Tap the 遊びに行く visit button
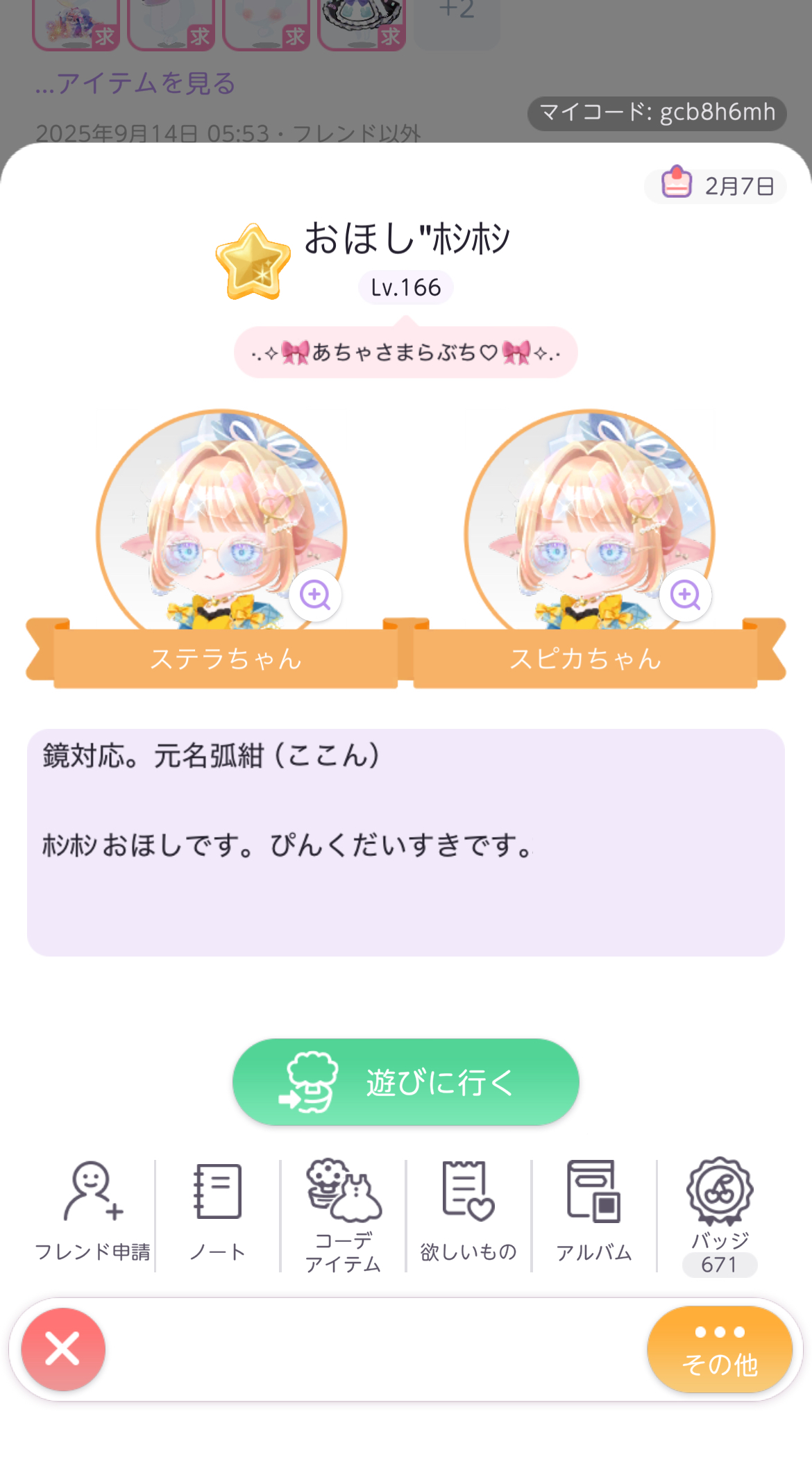This screenshot has width=812, height=1482. click(x=406, y=1081)
